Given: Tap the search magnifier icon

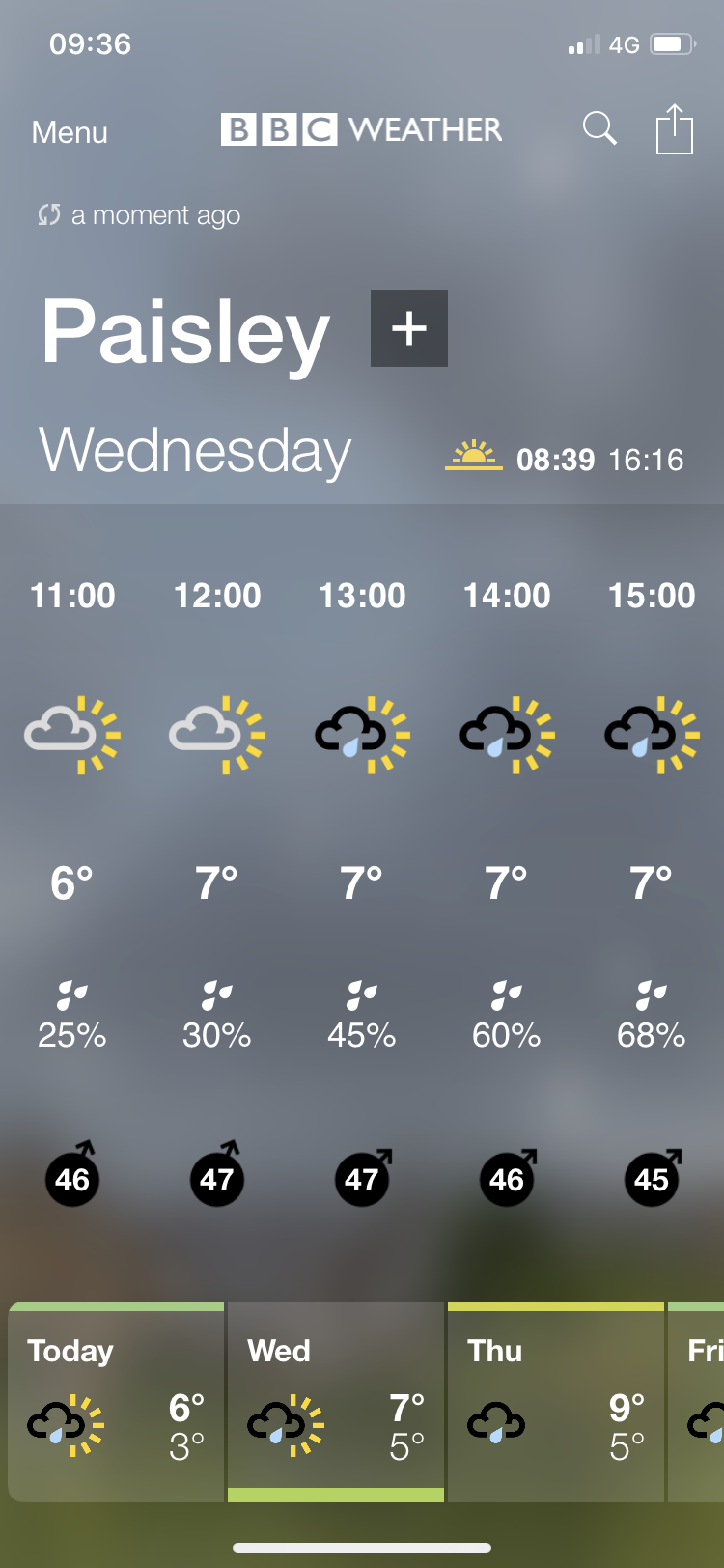Looking at the screenshot, I should [x=599, y=128].
